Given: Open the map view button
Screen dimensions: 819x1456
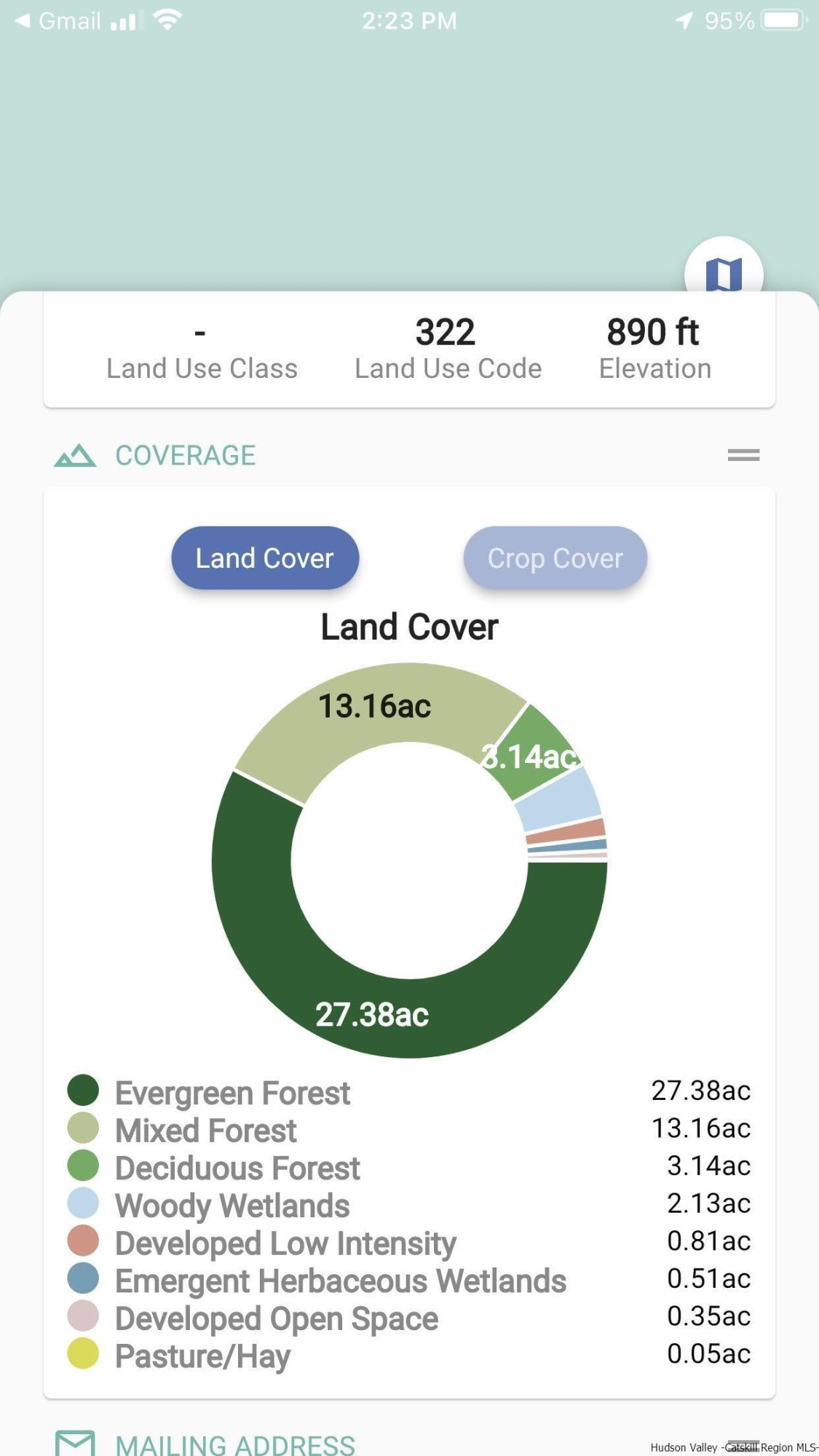Looking at the screenshot, I should click(x=724, y=271).
